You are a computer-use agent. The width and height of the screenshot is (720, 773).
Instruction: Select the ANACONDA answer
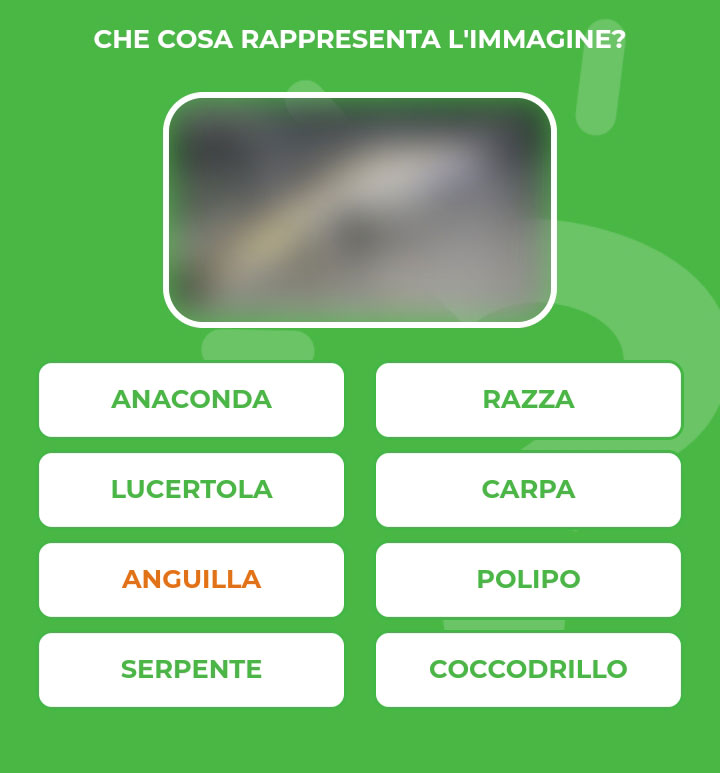tap(191, 399)
